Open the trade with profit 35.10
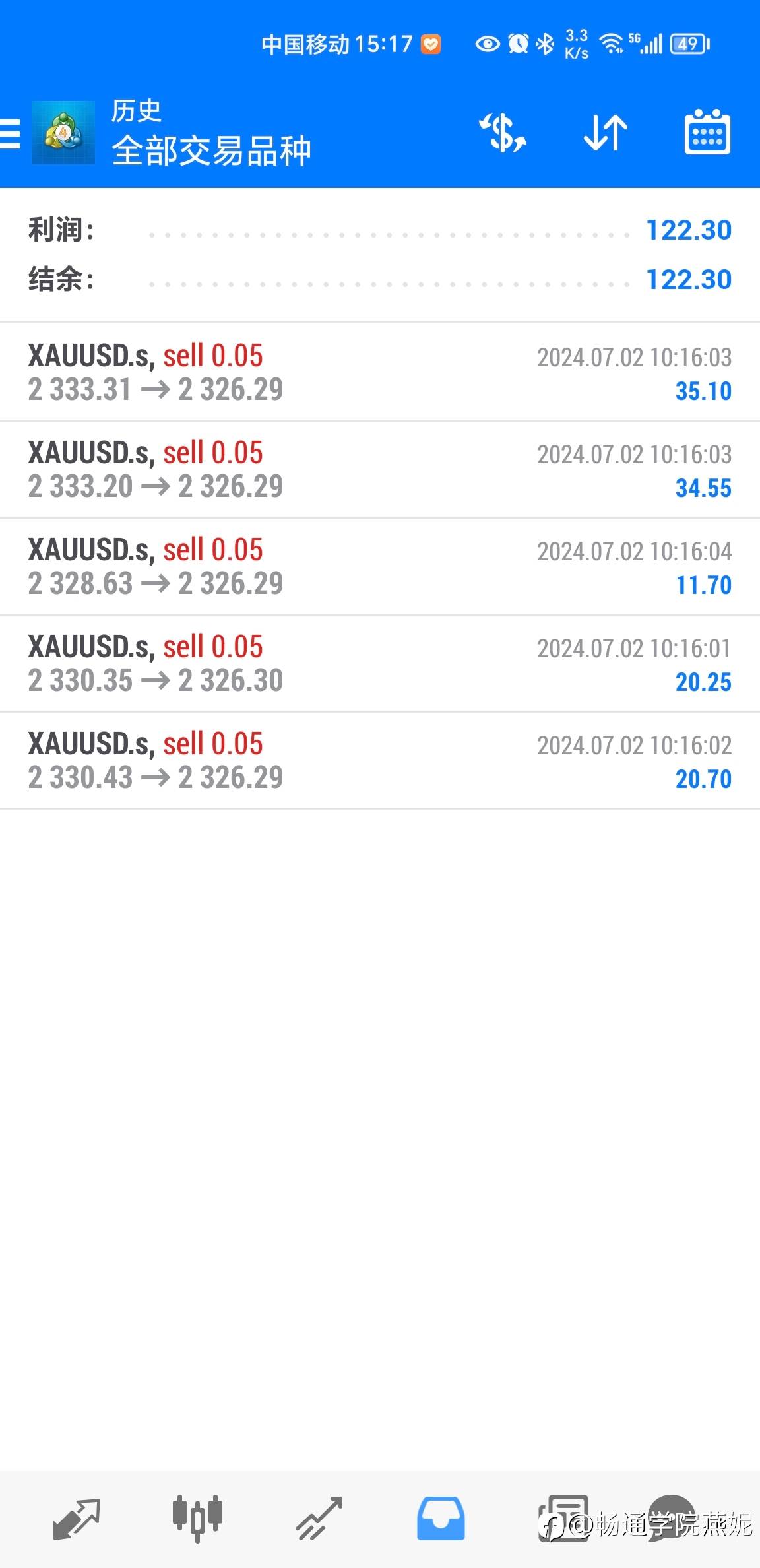Image resolution: width=760 pixels, height=1568 pixels. [379, 372]
